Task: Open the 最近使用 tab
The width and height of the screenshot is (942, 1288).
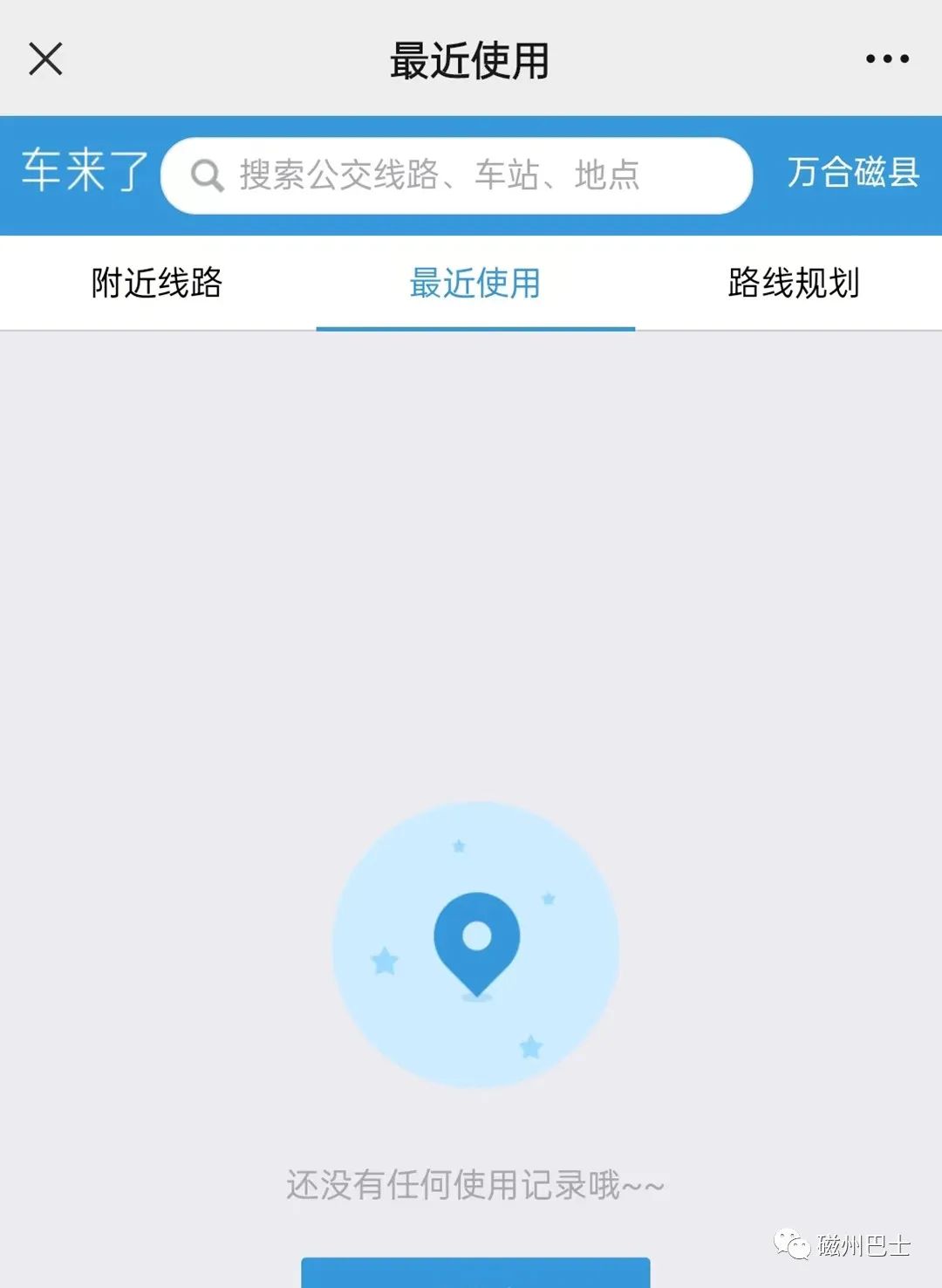Action: 474,283
